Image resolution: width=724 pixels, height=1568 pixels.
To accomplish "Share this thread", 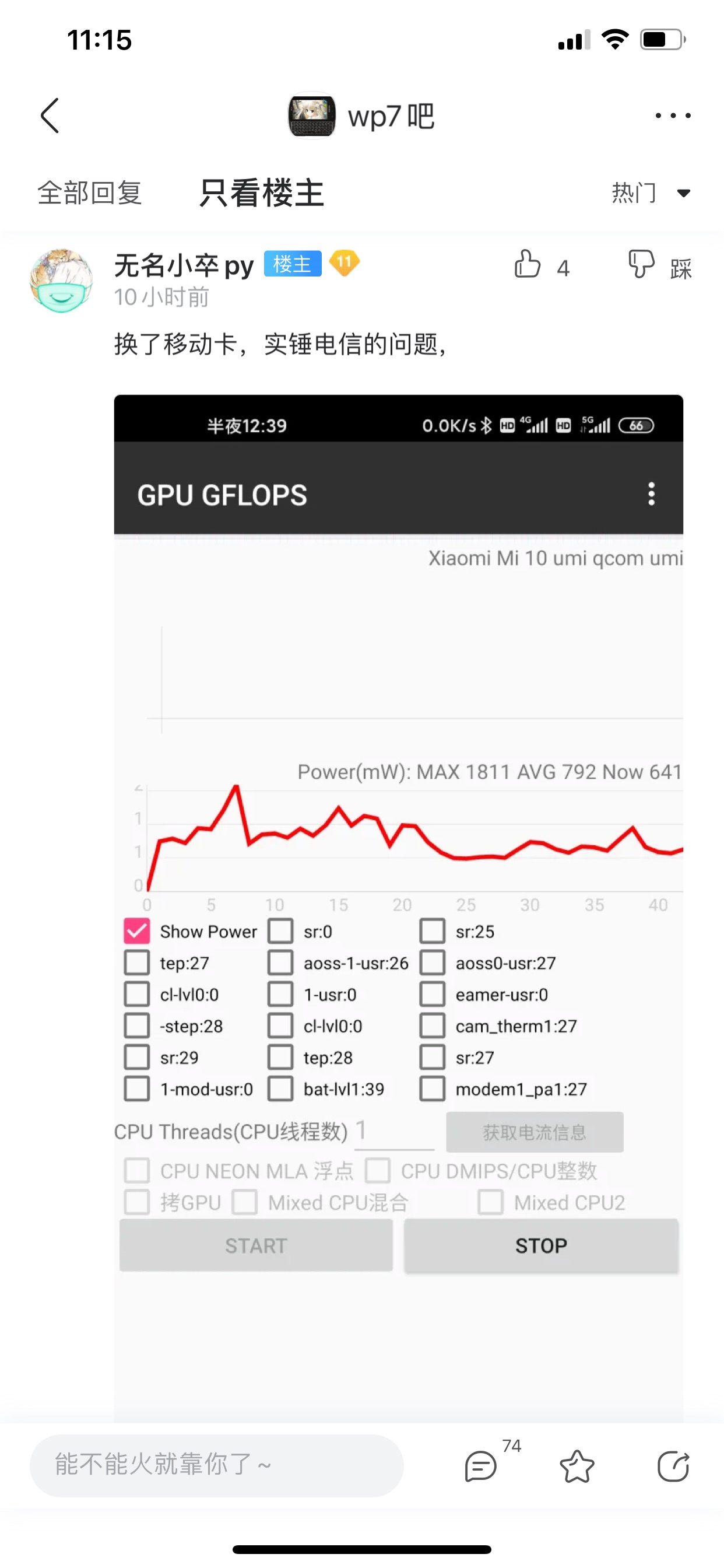I will pyautogui.click(x=673, y=1465).
